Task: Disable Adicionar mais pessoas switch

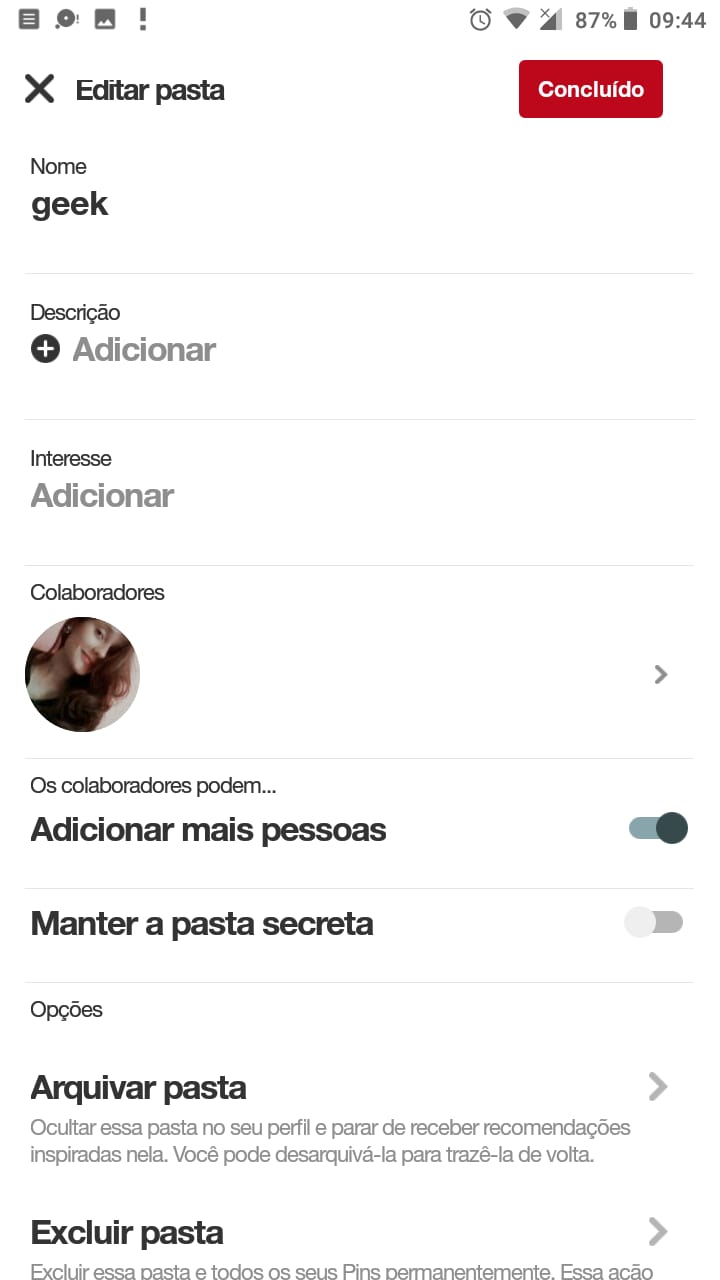Action: (x=658, y=828)
